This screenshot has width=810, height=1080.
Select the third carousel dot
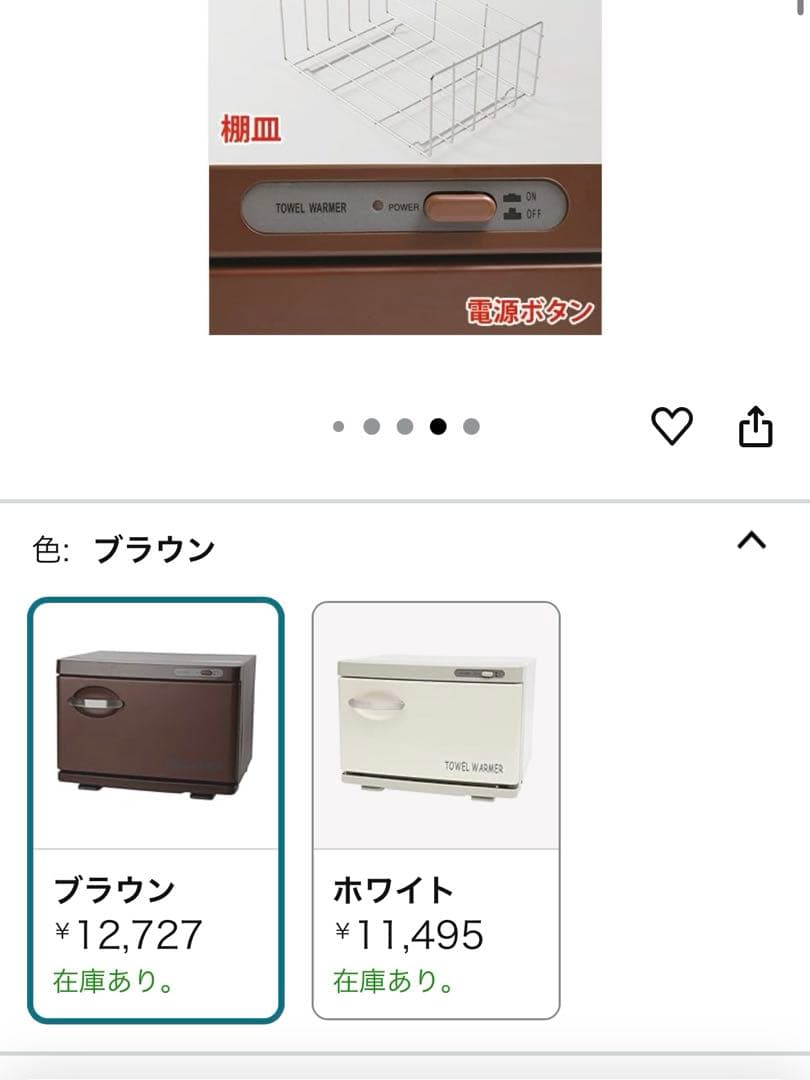pos(405,424)
